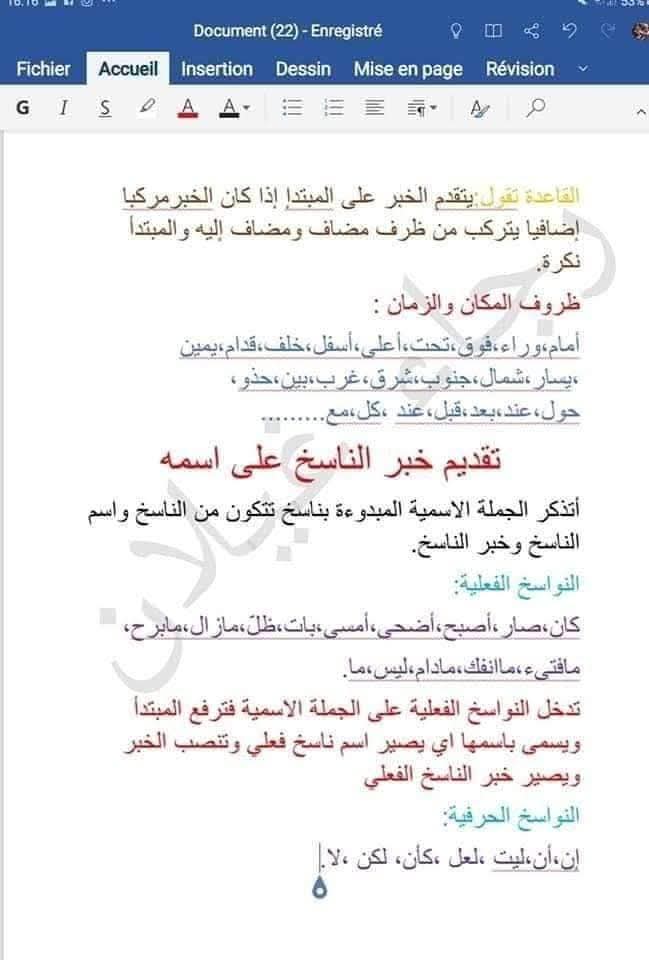Open paragraph alignment options
Screen dimensions: 649x960
click(x=375, y=107)
